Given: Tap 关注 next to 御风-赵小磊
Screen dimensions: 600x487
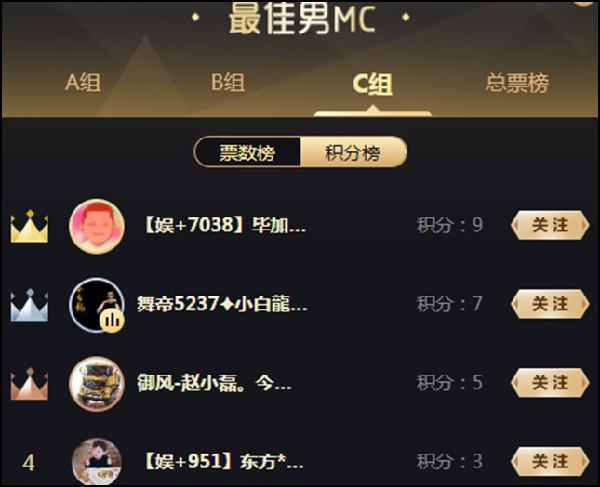Looking at the screenshot, I should 549,382.
